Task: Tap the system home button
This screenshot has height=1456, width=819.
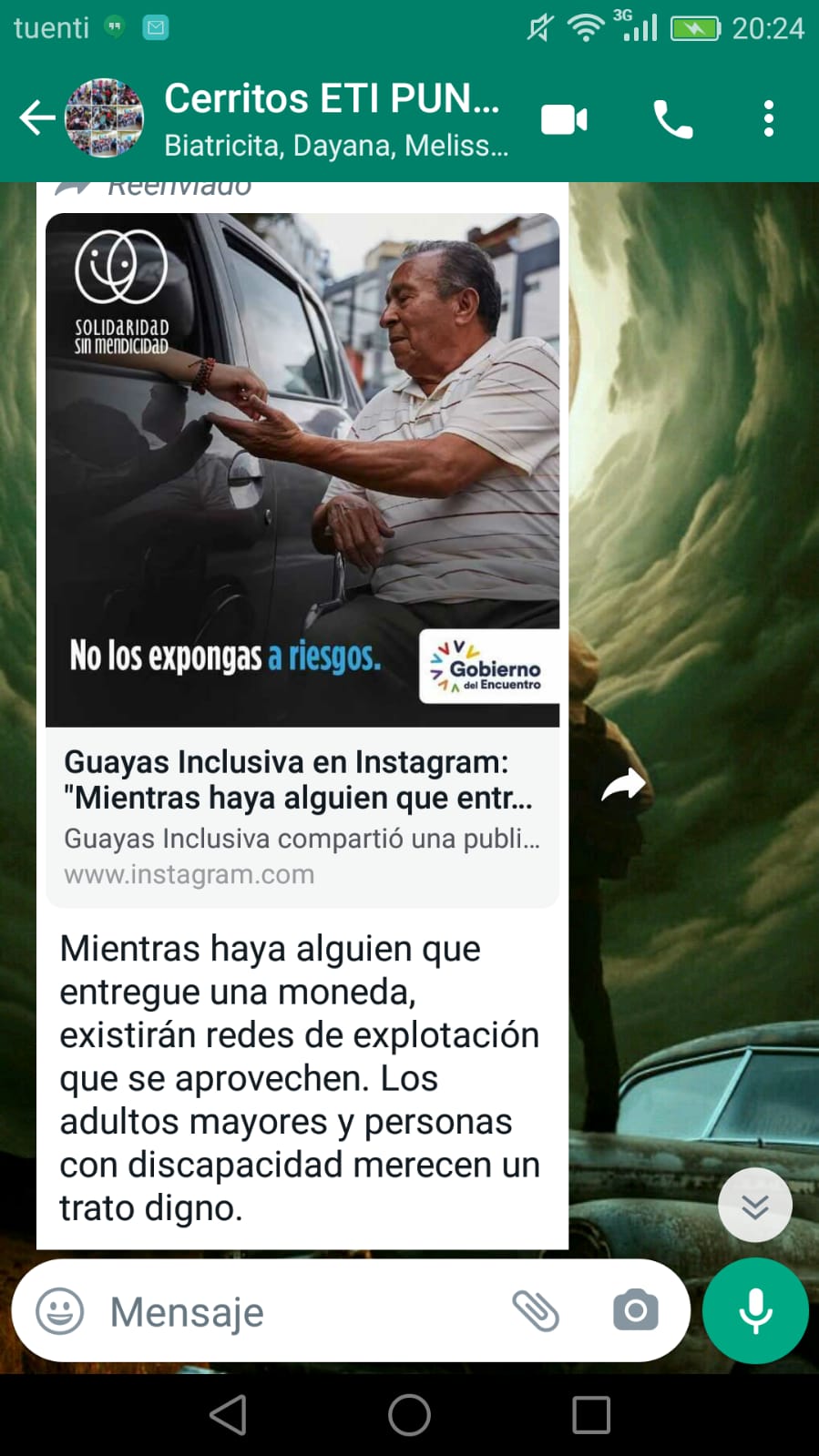Action: tap(409, 1415)
